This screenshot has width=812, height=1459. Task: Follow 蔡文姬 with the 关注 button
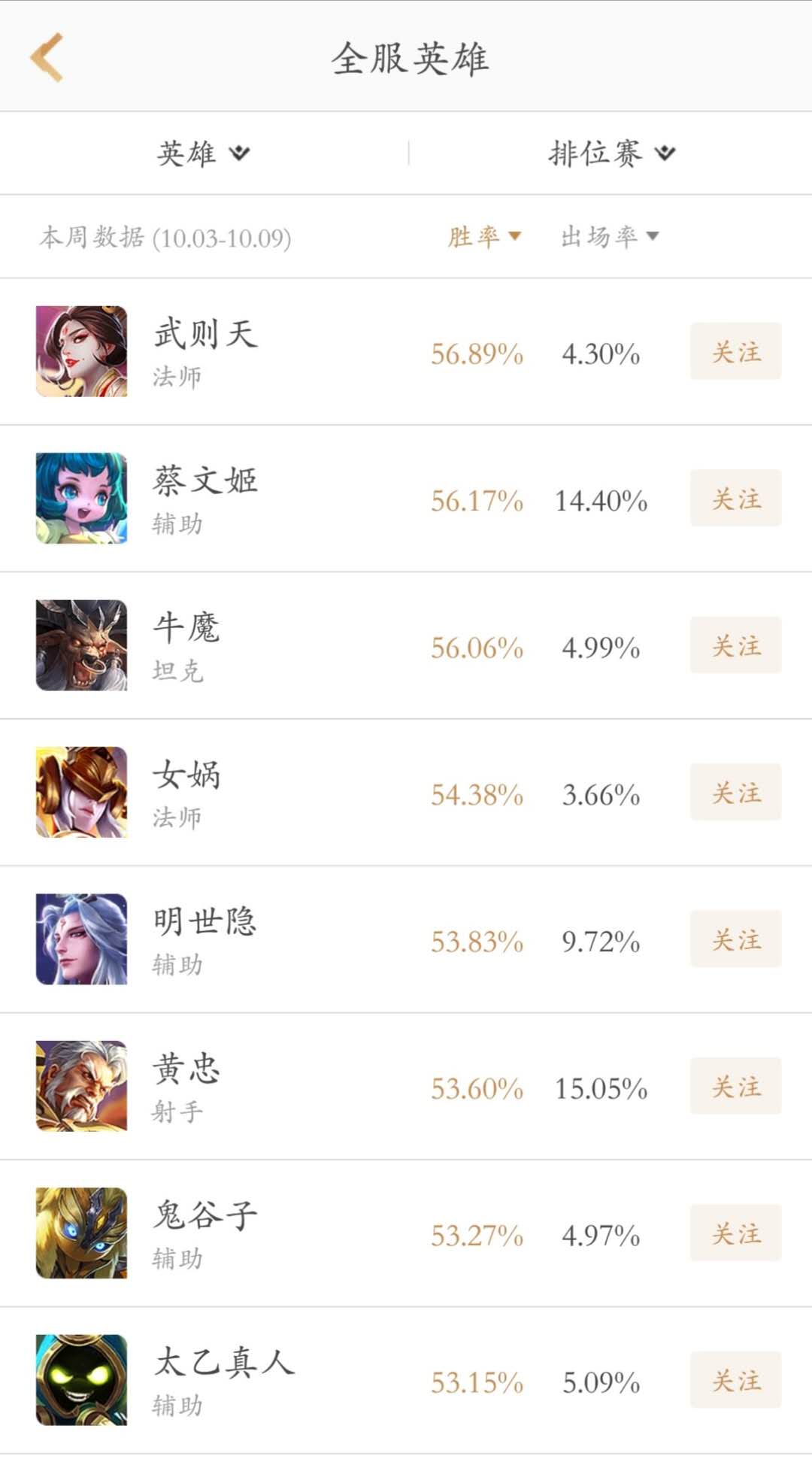(735, 499)
